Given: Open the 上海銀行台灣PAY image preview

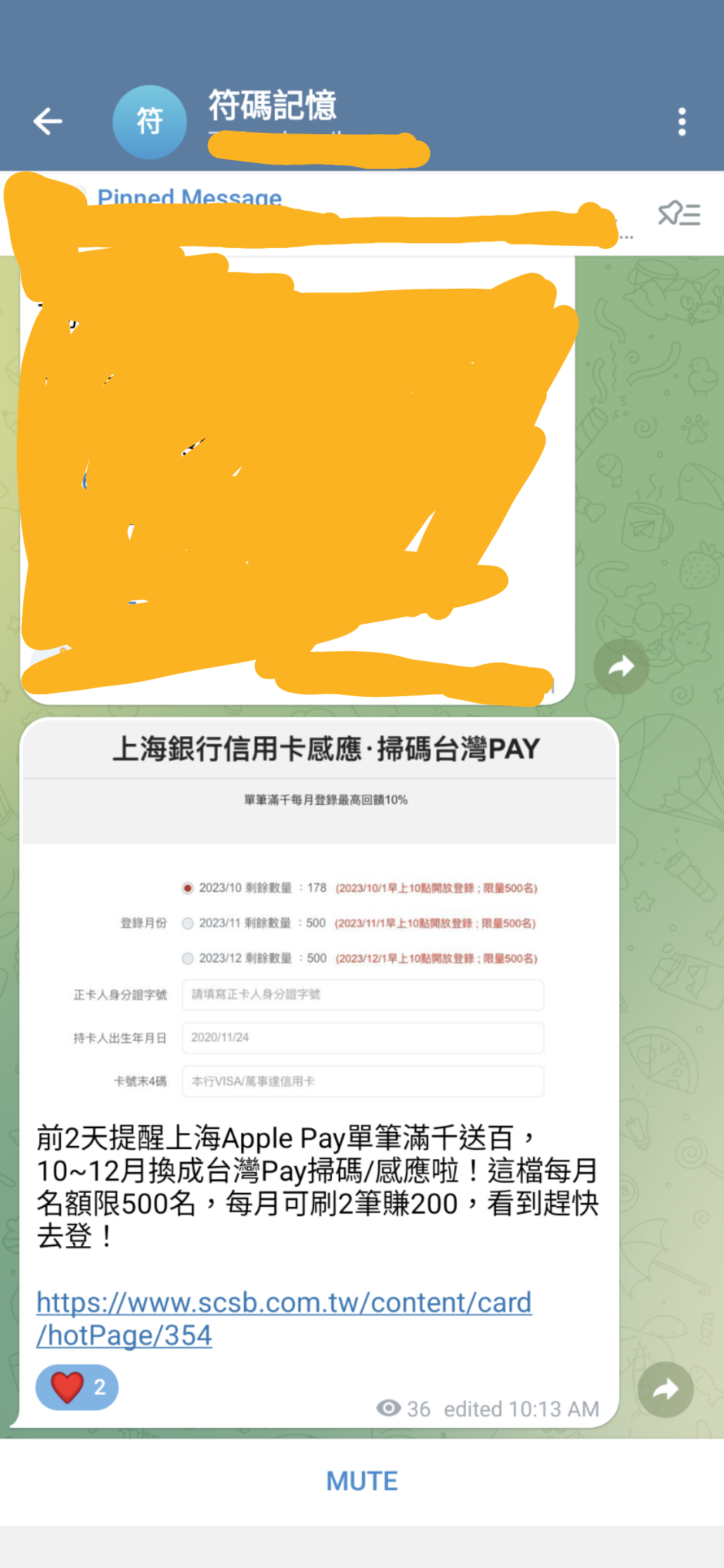Looking at the screenshot, I should click(x=319, y=913).
